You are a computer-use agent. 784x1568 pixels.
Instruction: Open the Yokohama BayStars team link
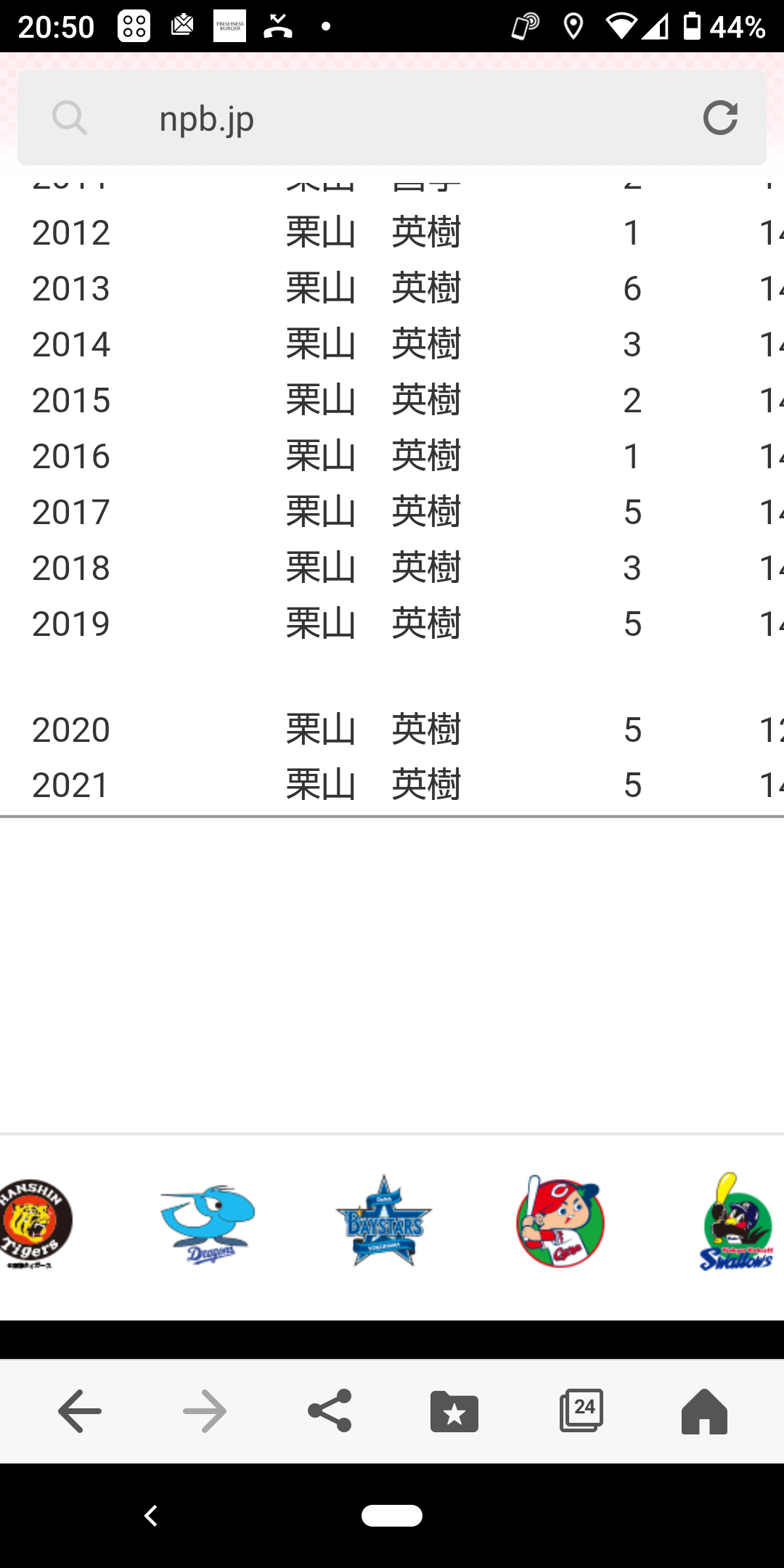384,1222
